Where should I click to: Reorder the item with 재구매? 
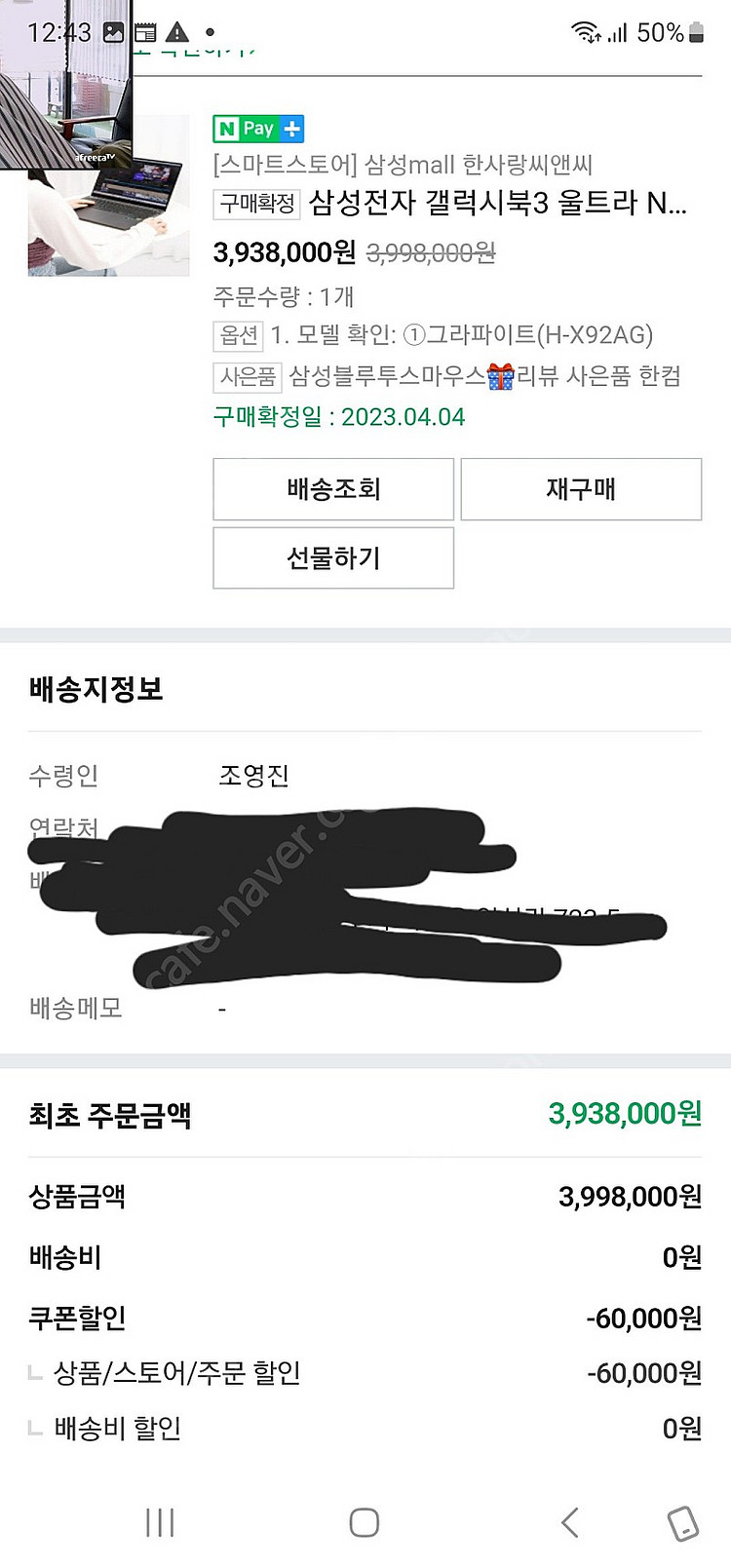[x=581, y=489]
